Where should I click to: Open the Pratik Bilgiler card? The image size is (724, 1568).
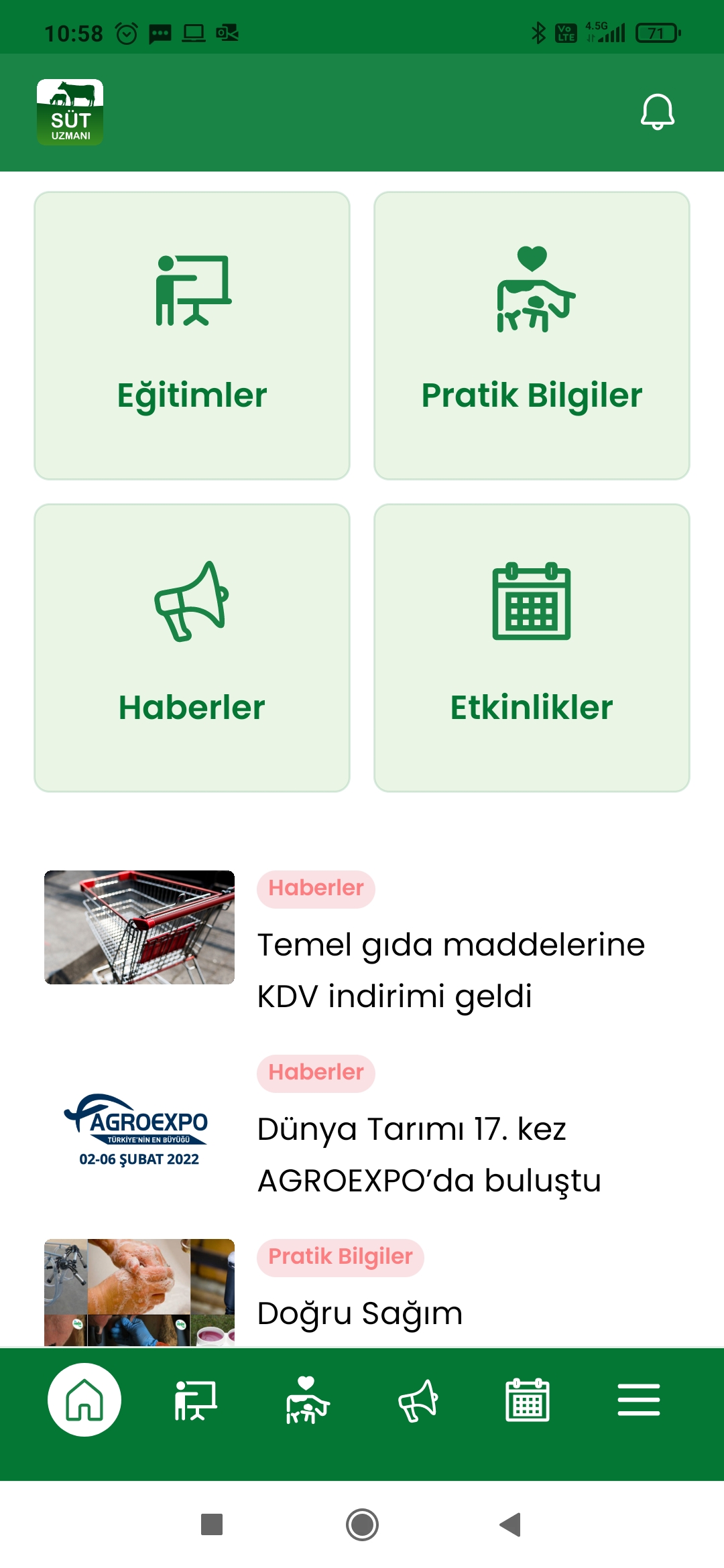click(532, 336)
